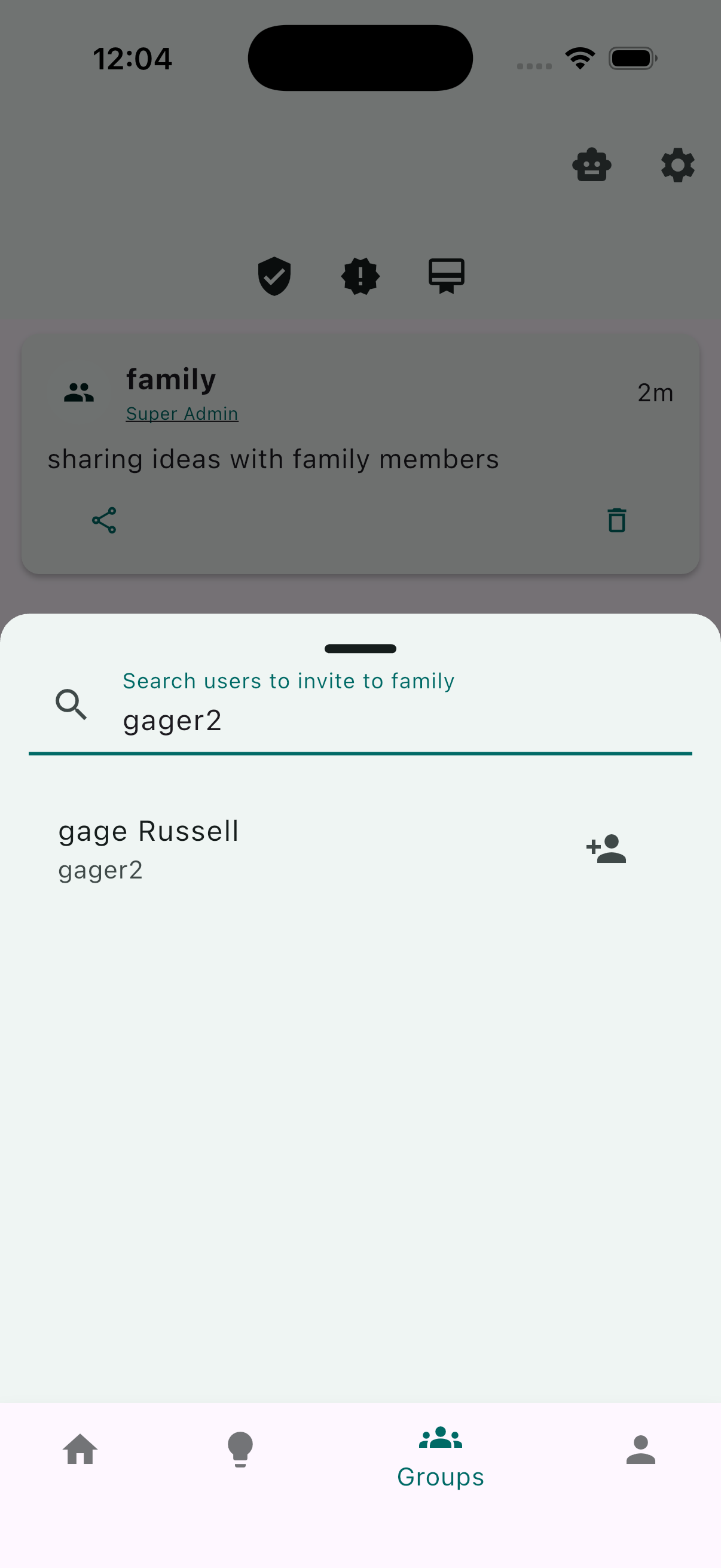Click the alert badge icon
Screen dimensions: 721x1568
(360, 276)
